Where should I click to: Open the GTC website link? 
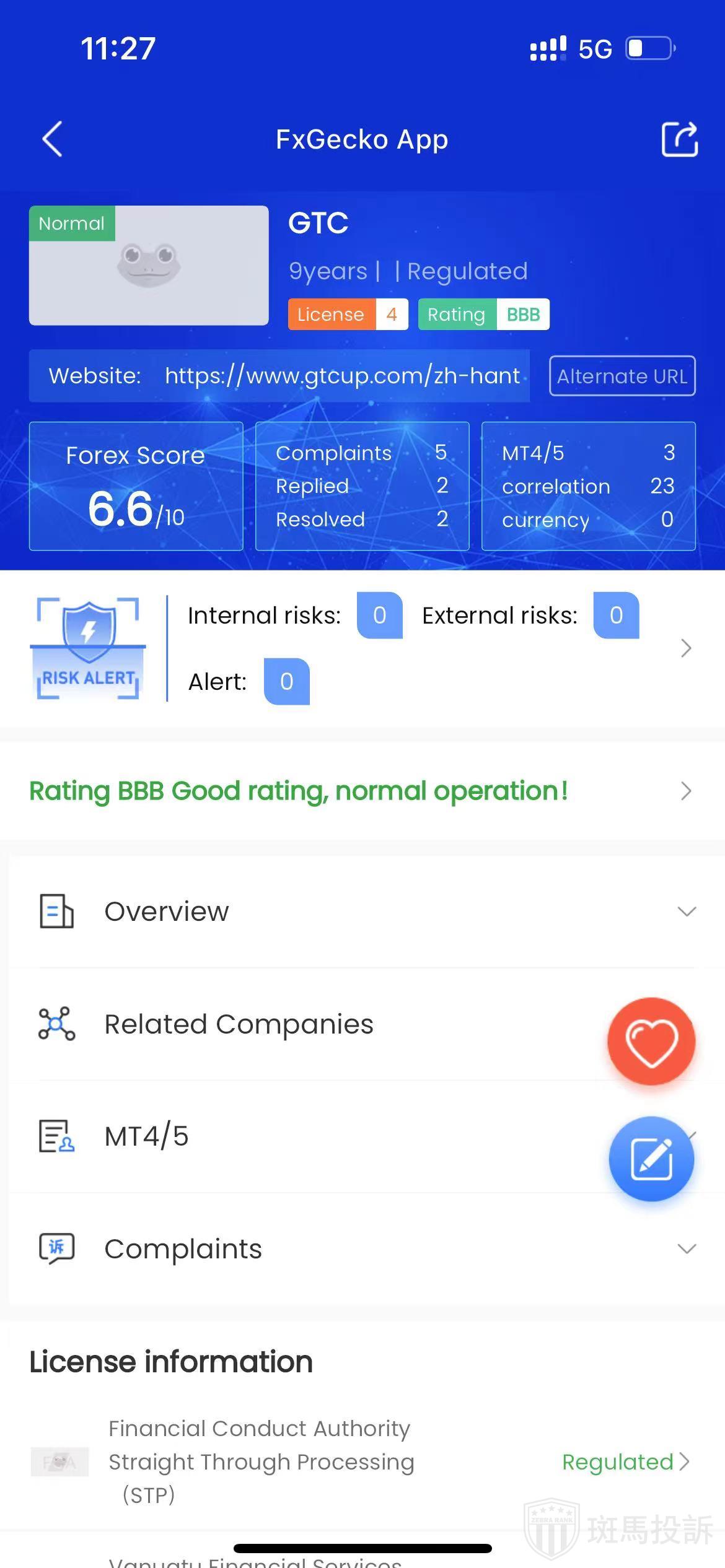pyautogui.click(x=342, y=376)
